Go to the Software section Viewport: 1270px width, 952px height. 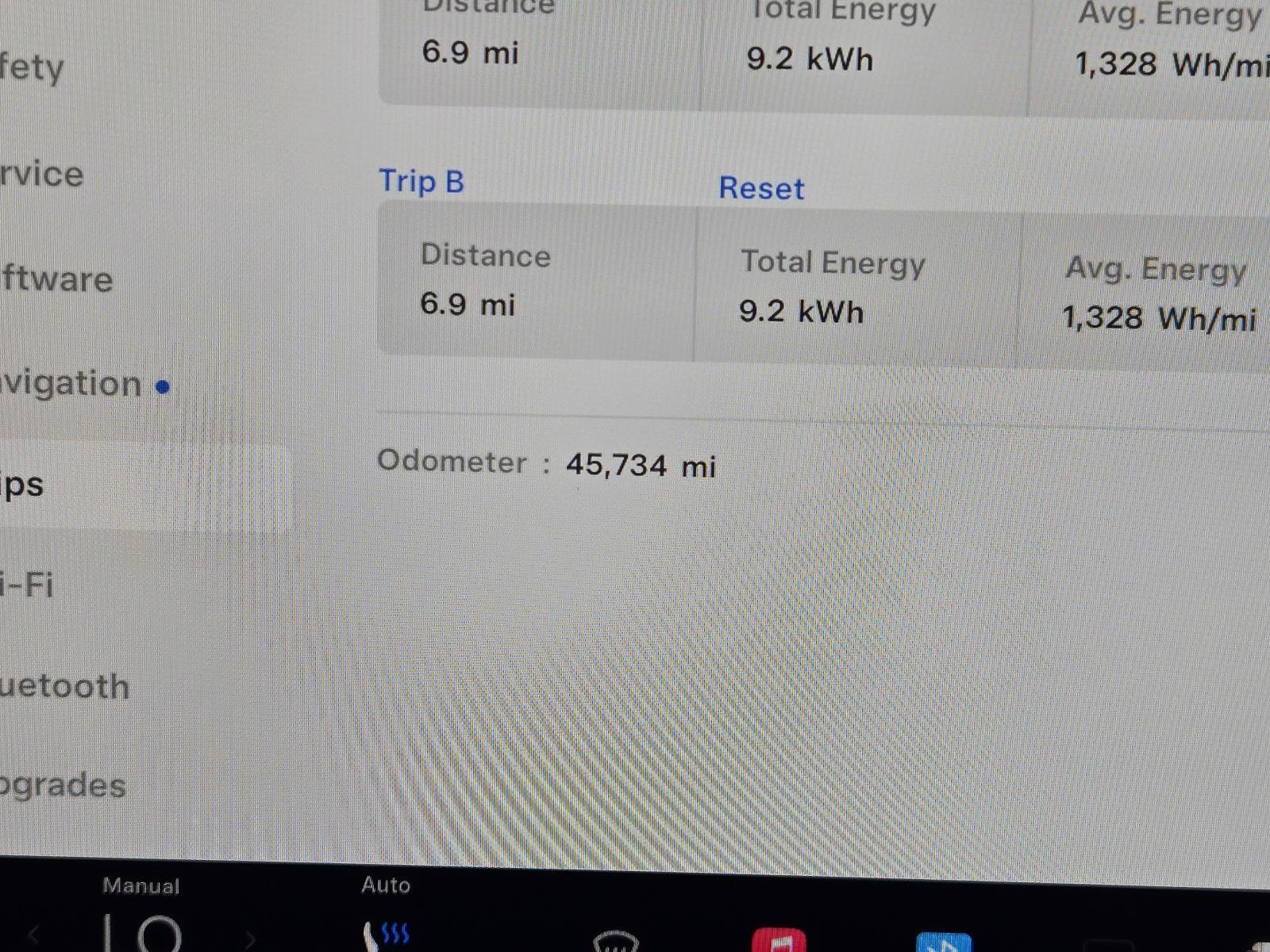57,279
